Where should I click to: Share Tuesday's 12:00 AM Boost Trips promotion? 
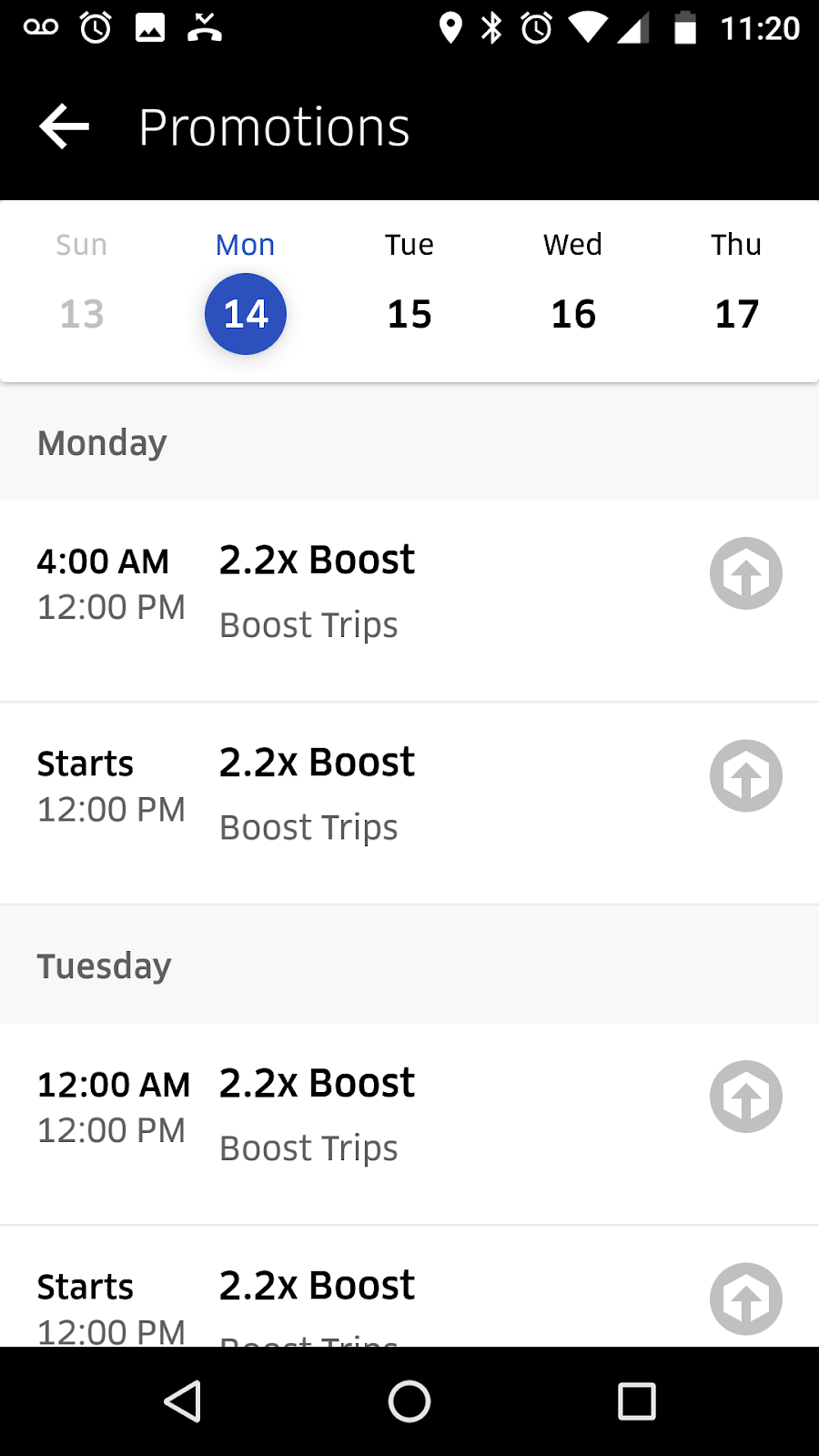(x=746, y=1097)
